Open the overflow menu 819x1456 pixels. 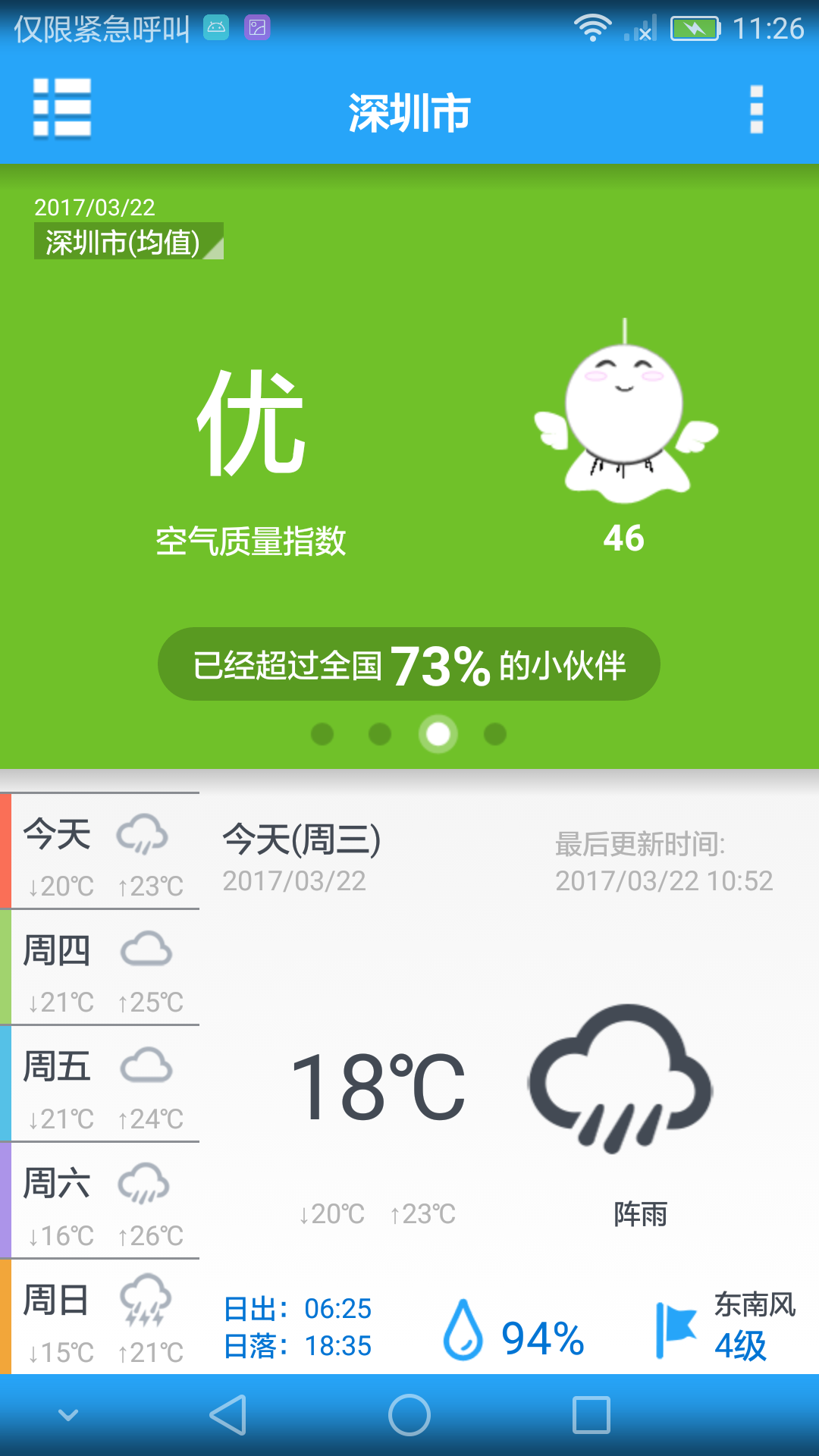click(756, 110)
